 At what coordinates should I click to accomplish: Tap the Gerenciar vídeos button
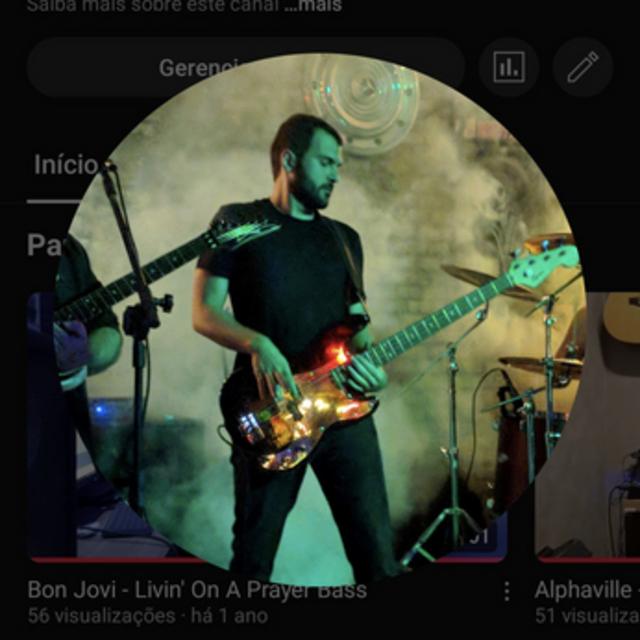(200, 68)
